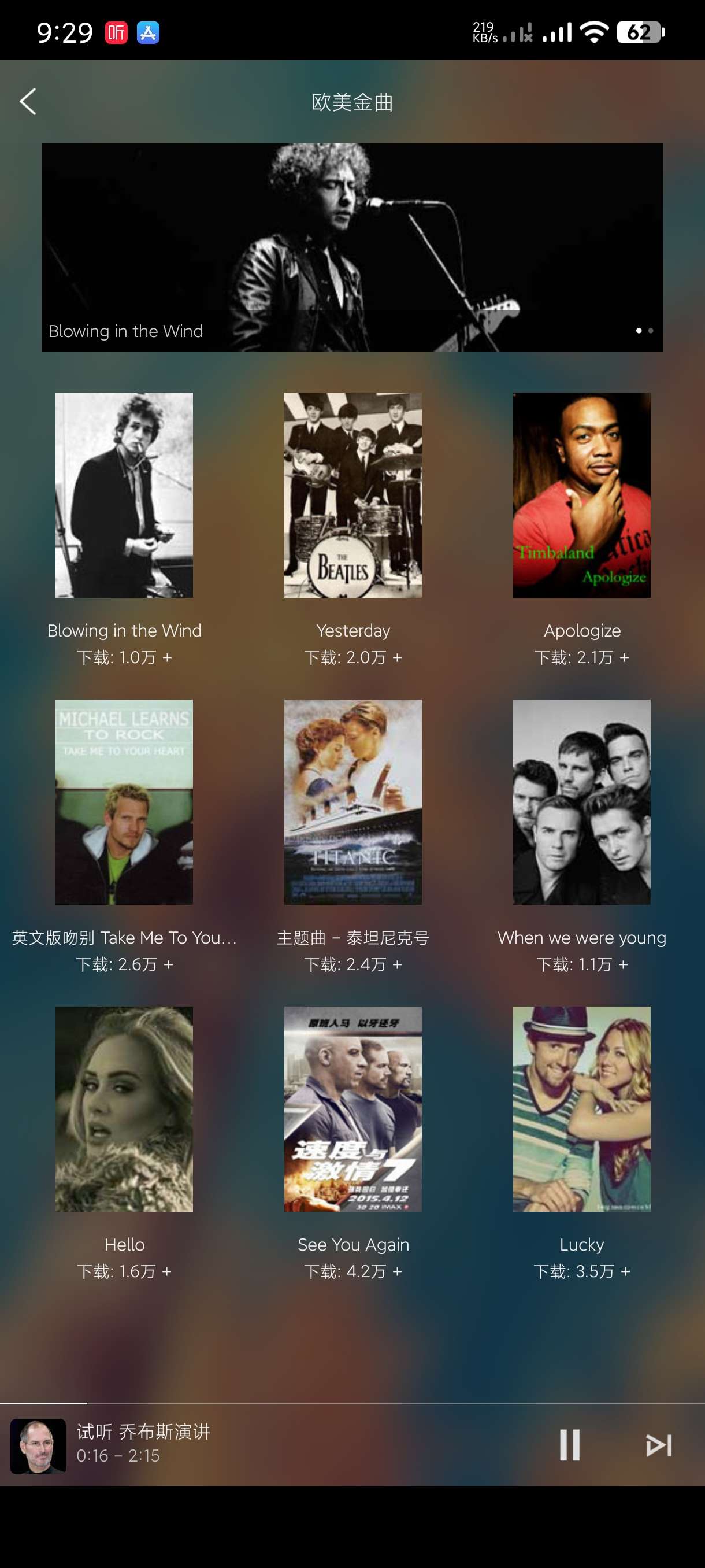
Task: Open the See You Again tile
Action: (x=353, y=1108)
